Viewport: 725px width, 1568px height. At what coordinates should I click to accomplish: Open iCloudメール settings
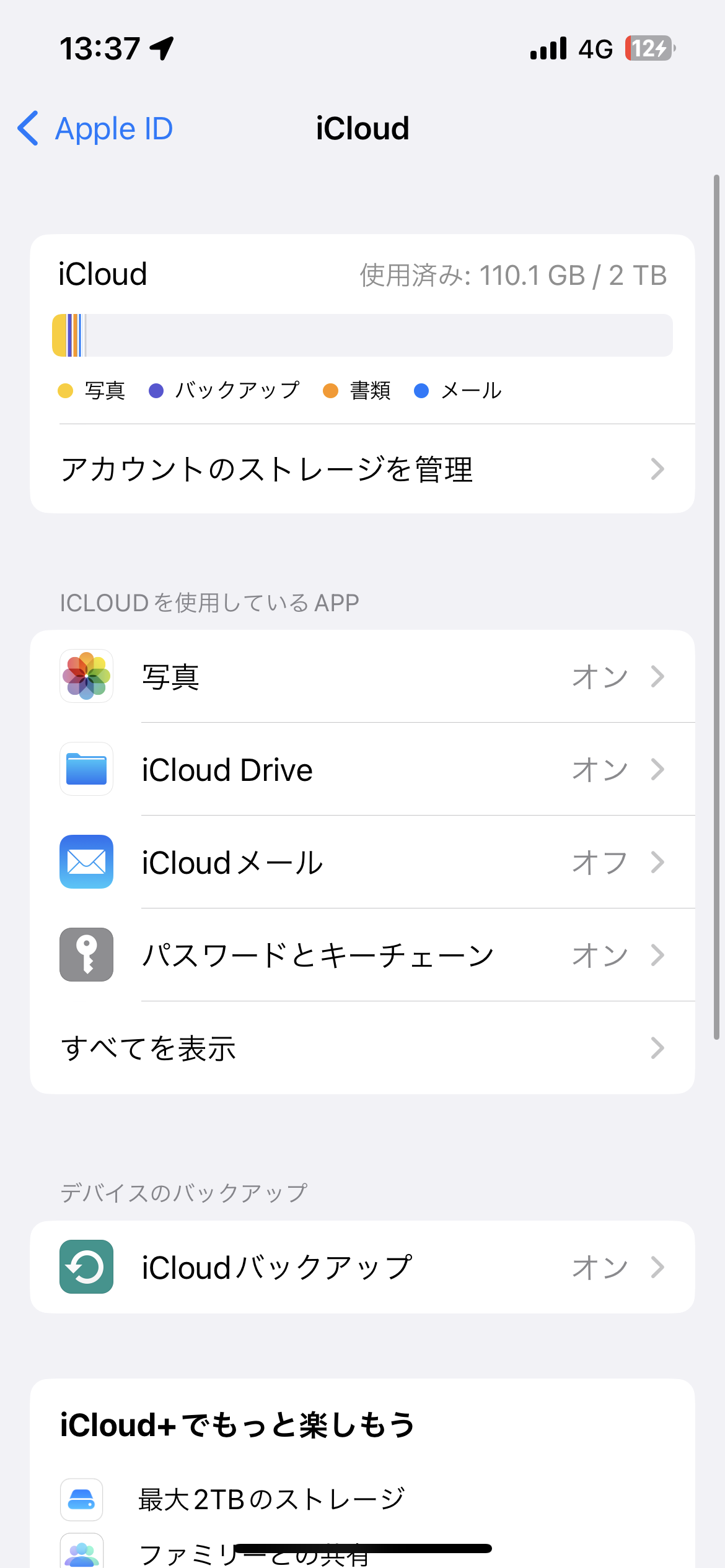(362, 862)
